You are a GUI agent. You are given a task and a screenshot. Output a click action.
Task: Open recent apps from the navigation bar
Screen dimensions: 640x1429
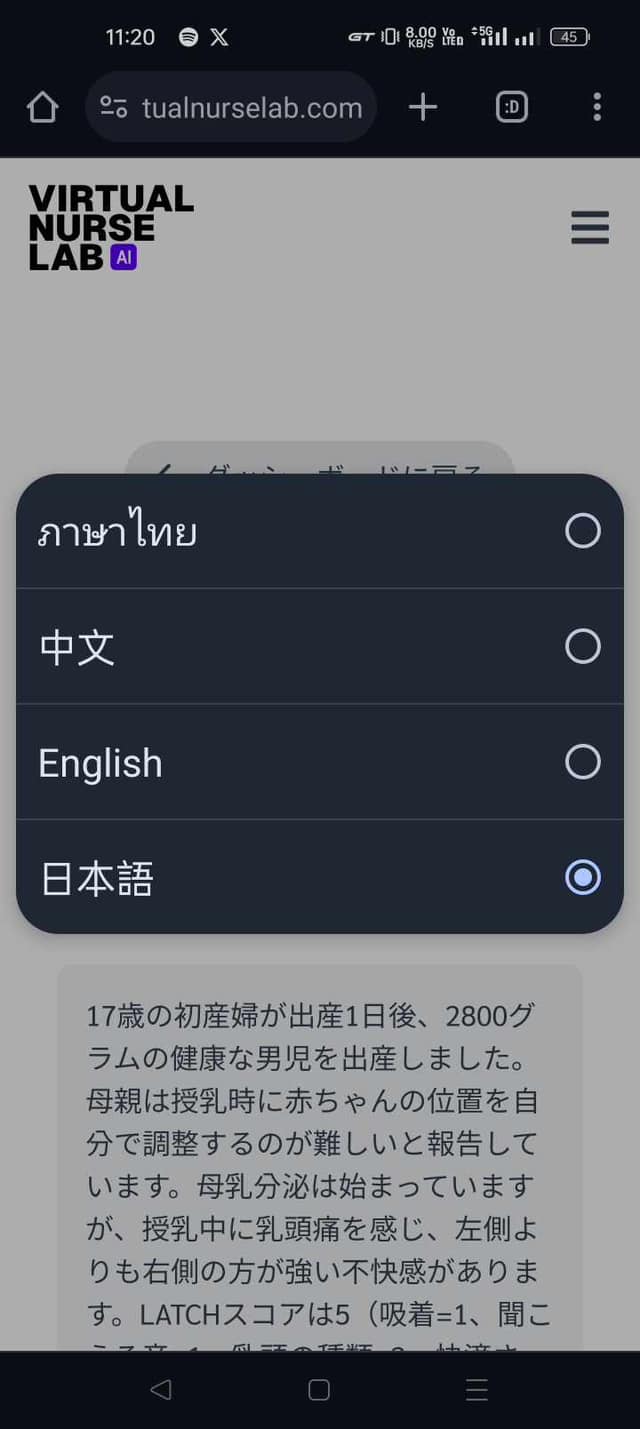coord(477,1389)
